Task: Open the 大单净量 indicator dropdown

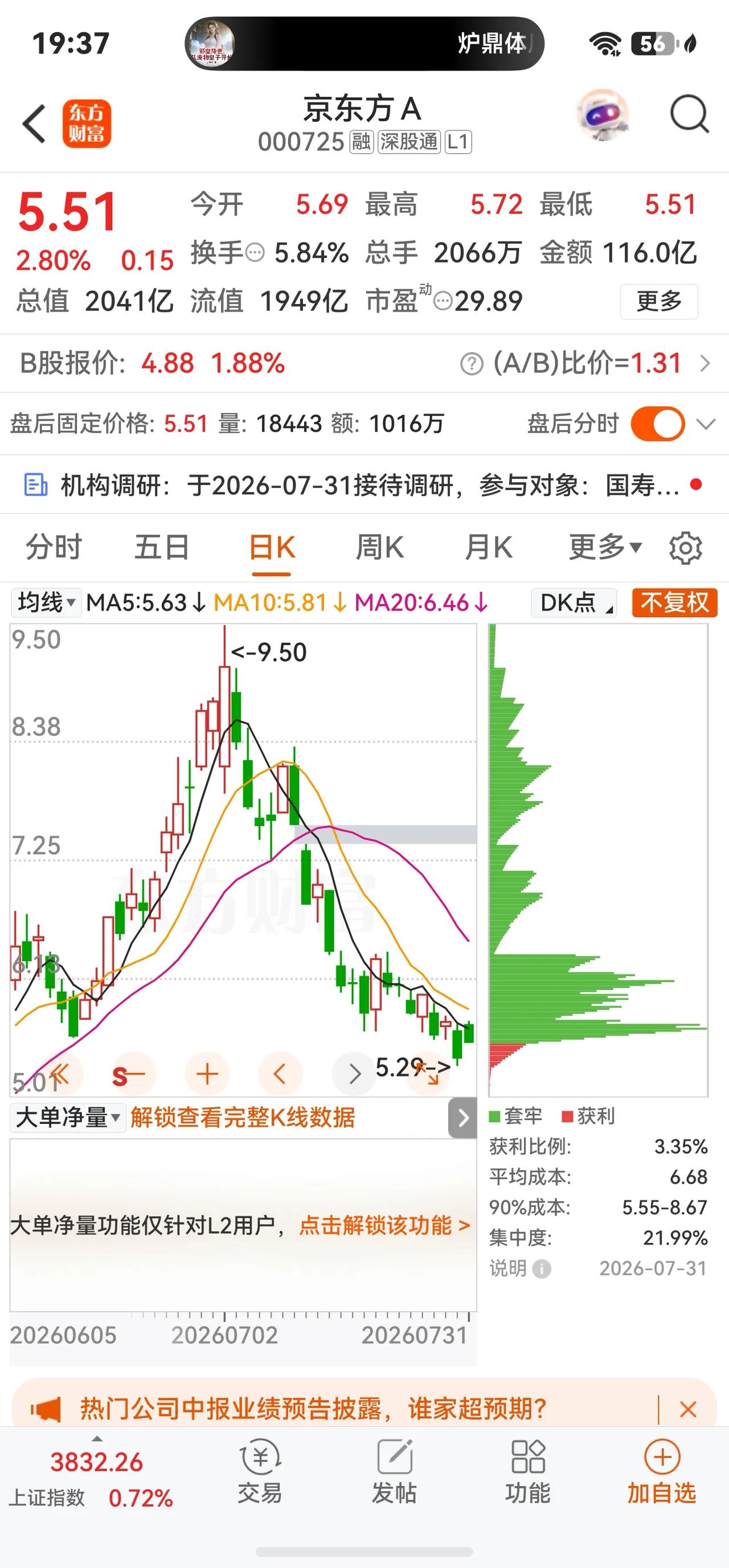Action: click(68, 1118)
